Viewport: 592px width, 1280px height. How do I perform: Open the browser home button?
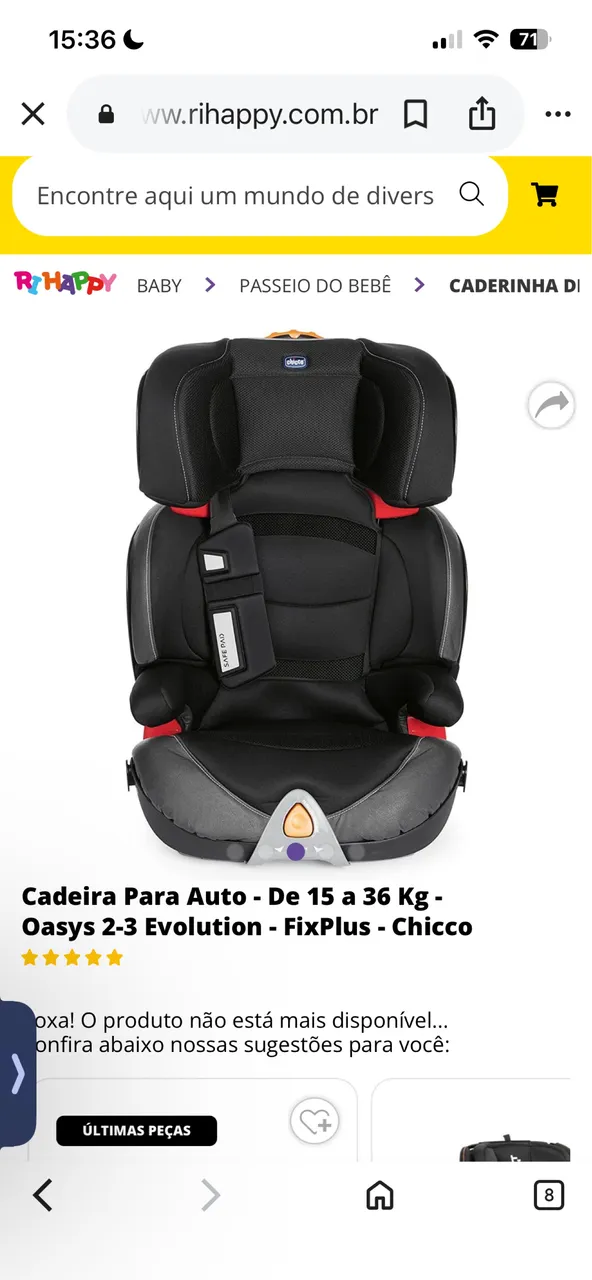(x=380, y=1194)
